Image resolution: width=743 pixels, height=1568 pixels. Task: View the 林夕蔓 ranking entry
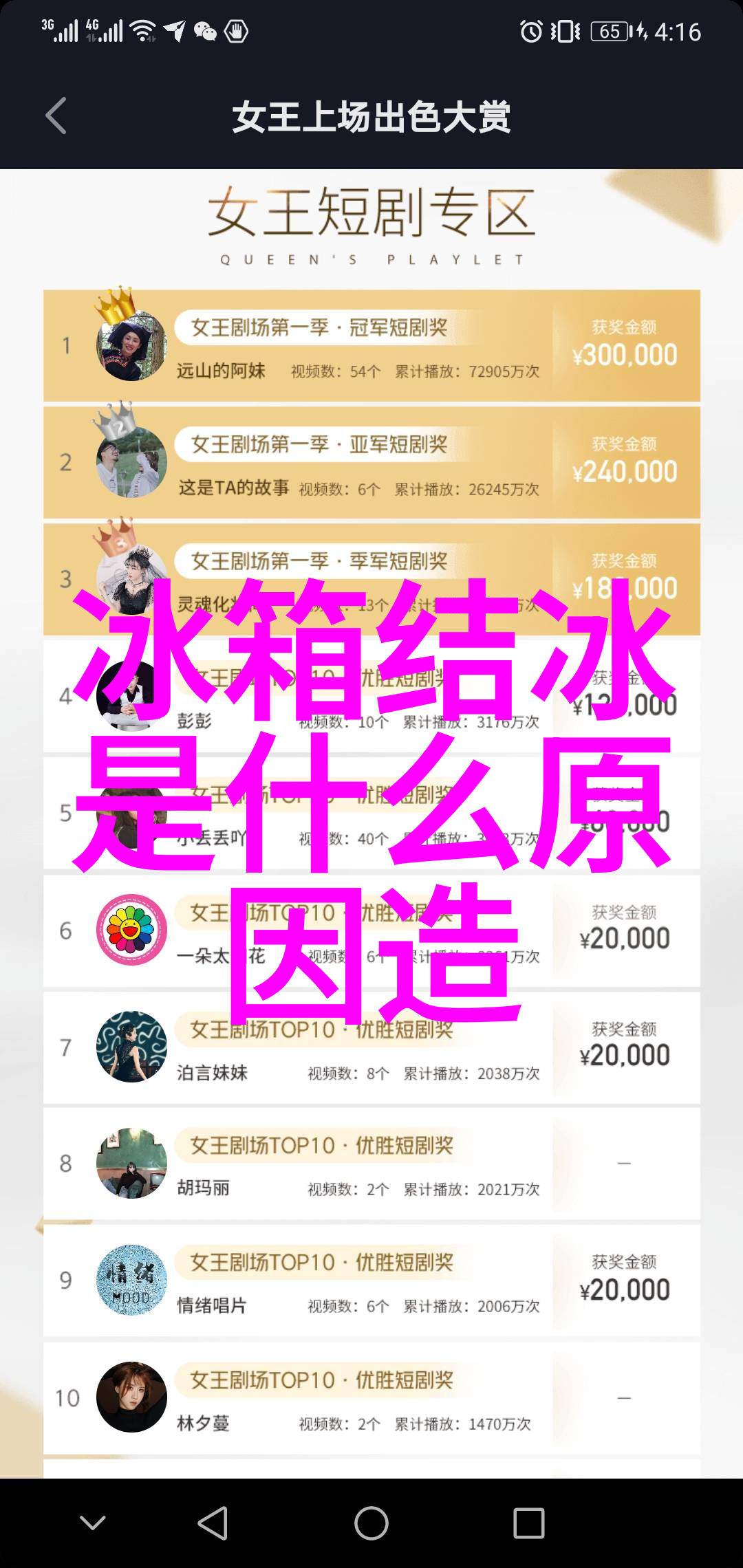point(371,1397)
